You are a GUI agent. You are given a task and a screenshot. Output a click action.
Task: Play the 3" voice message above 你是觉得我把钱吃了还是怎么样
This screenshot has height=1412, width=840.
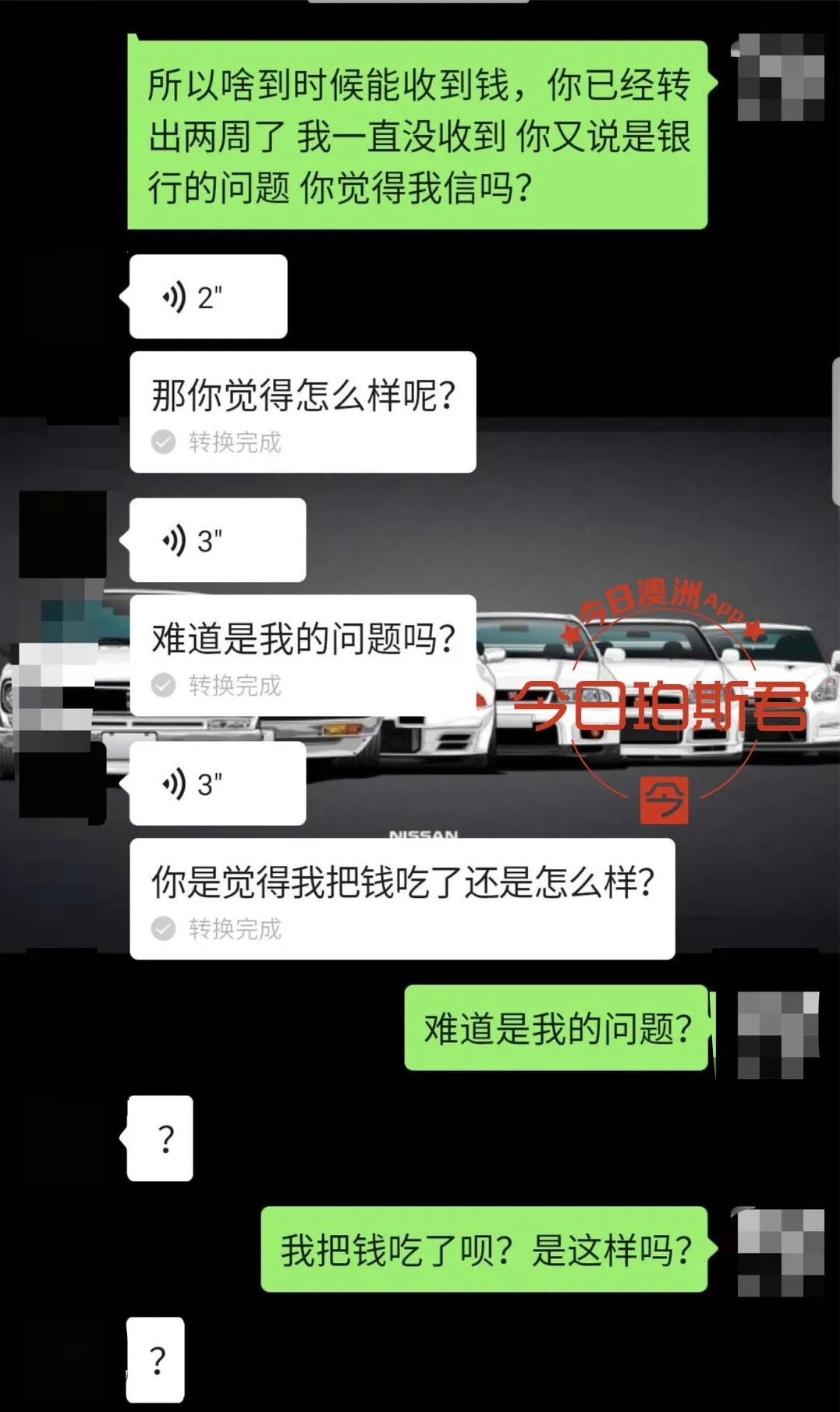click(217, 783)
